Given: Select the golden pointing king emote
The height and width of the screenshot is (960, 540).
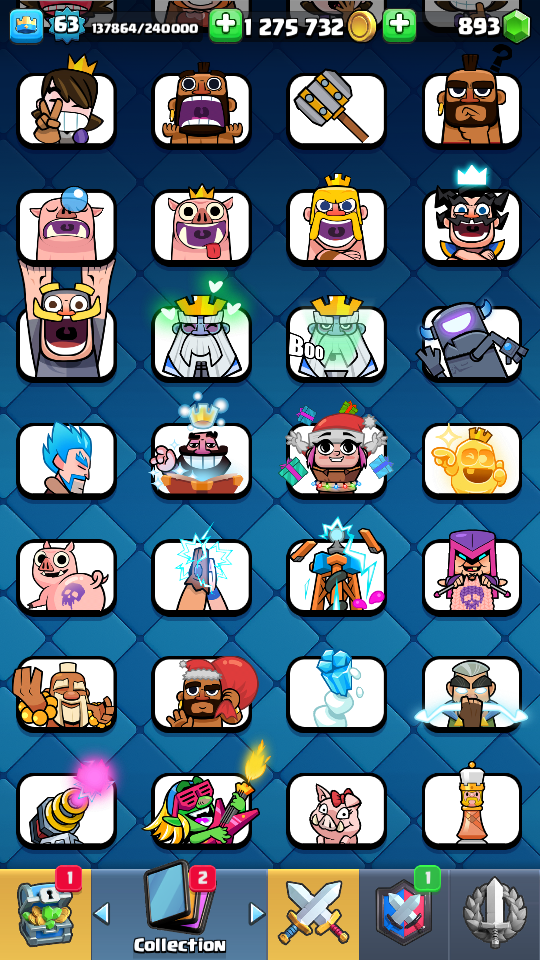Looking at the screenshot, I should click(x=471, y=460).
